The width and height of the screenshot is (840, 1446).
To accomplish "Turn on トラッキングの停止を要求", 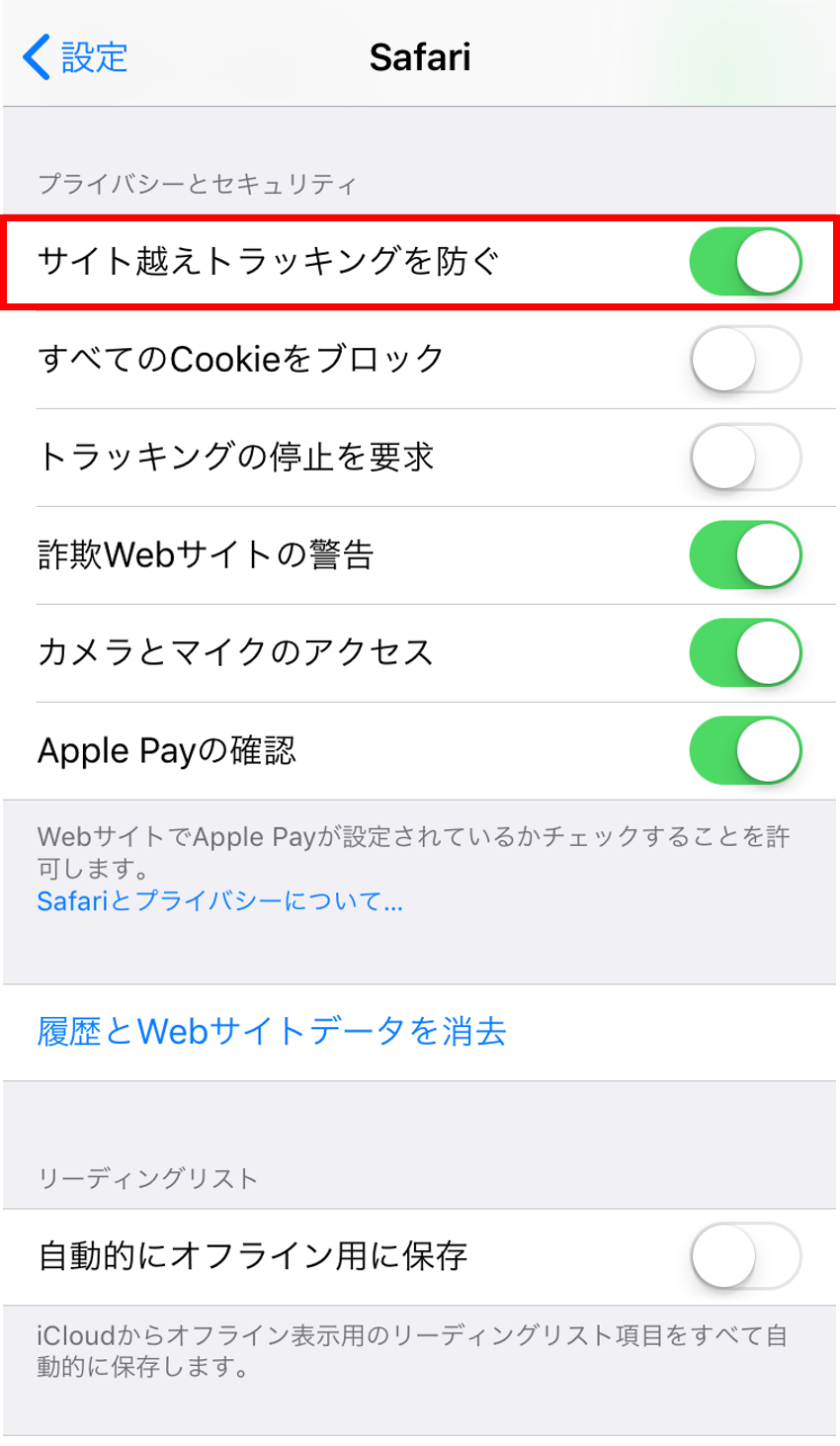I will point(745,458).
